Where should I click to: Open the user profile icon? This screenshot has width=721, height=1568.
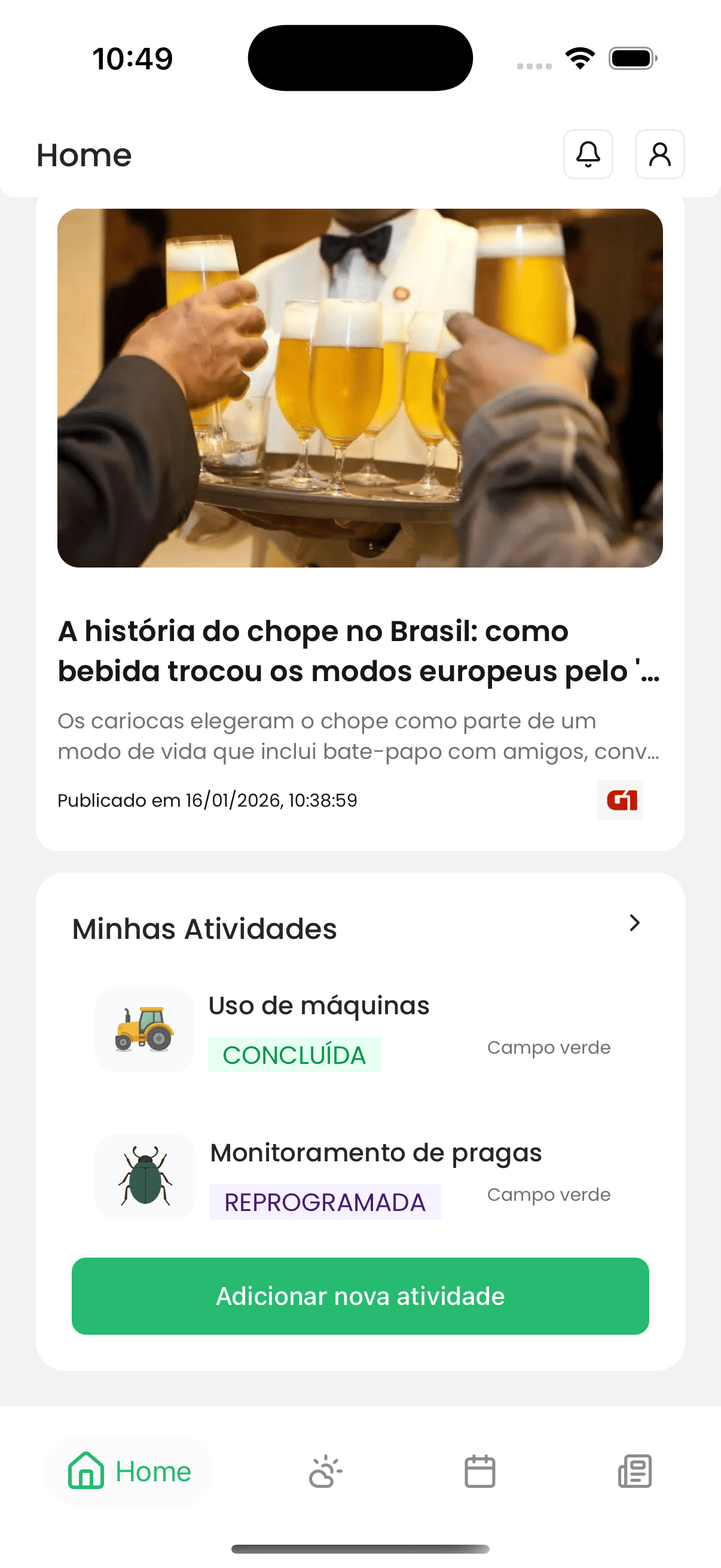pyautogui.click(x=659, y=154)
